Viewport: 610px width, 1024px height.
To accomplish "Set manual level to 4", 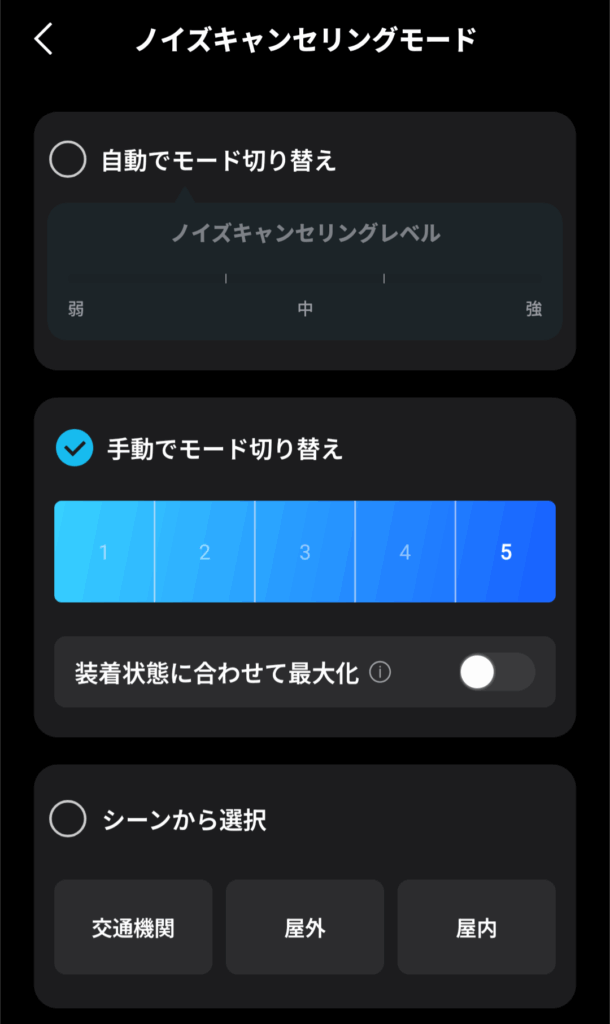I will [405, 552].
